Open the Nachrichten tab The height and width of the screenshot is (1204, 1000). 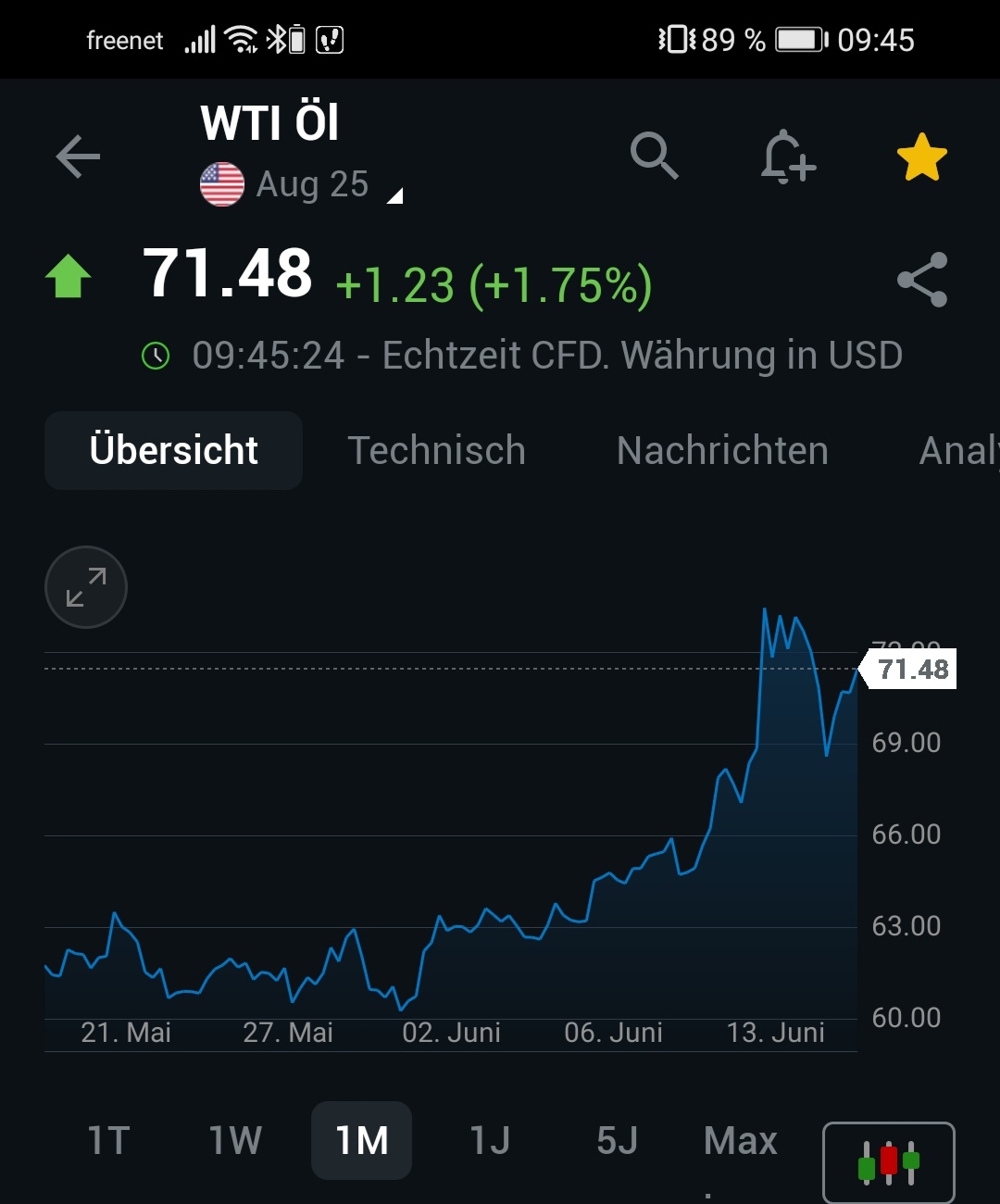721,451
